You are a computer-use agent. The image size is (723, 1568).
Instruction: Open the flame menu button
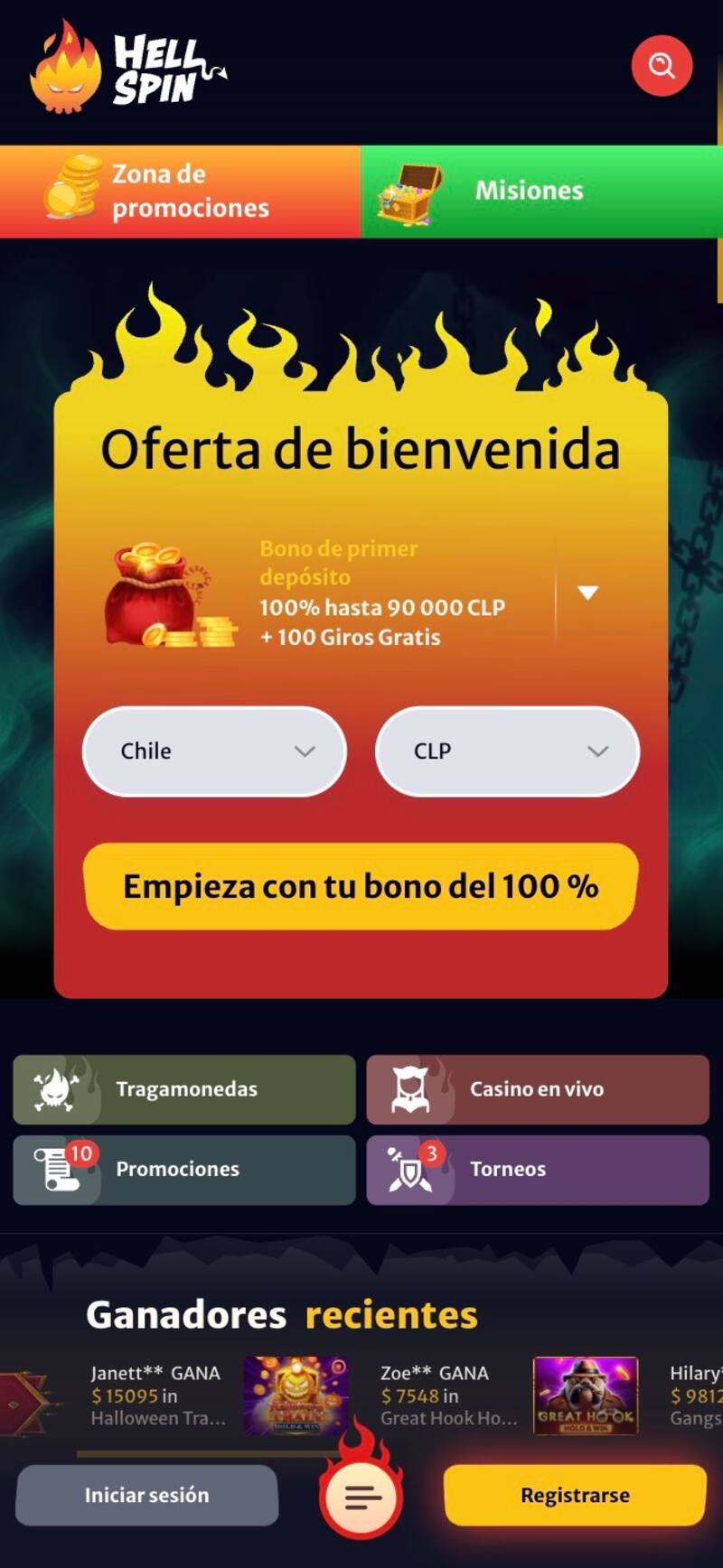(361, 1497)
